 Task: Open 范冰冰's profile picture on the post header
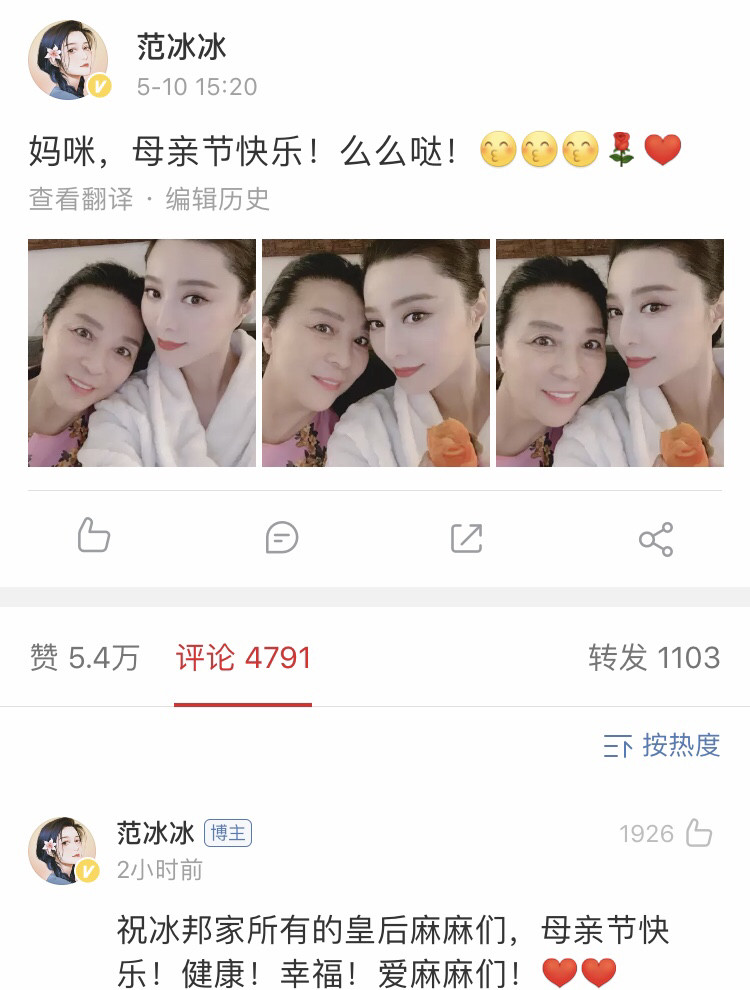[69, 60]
